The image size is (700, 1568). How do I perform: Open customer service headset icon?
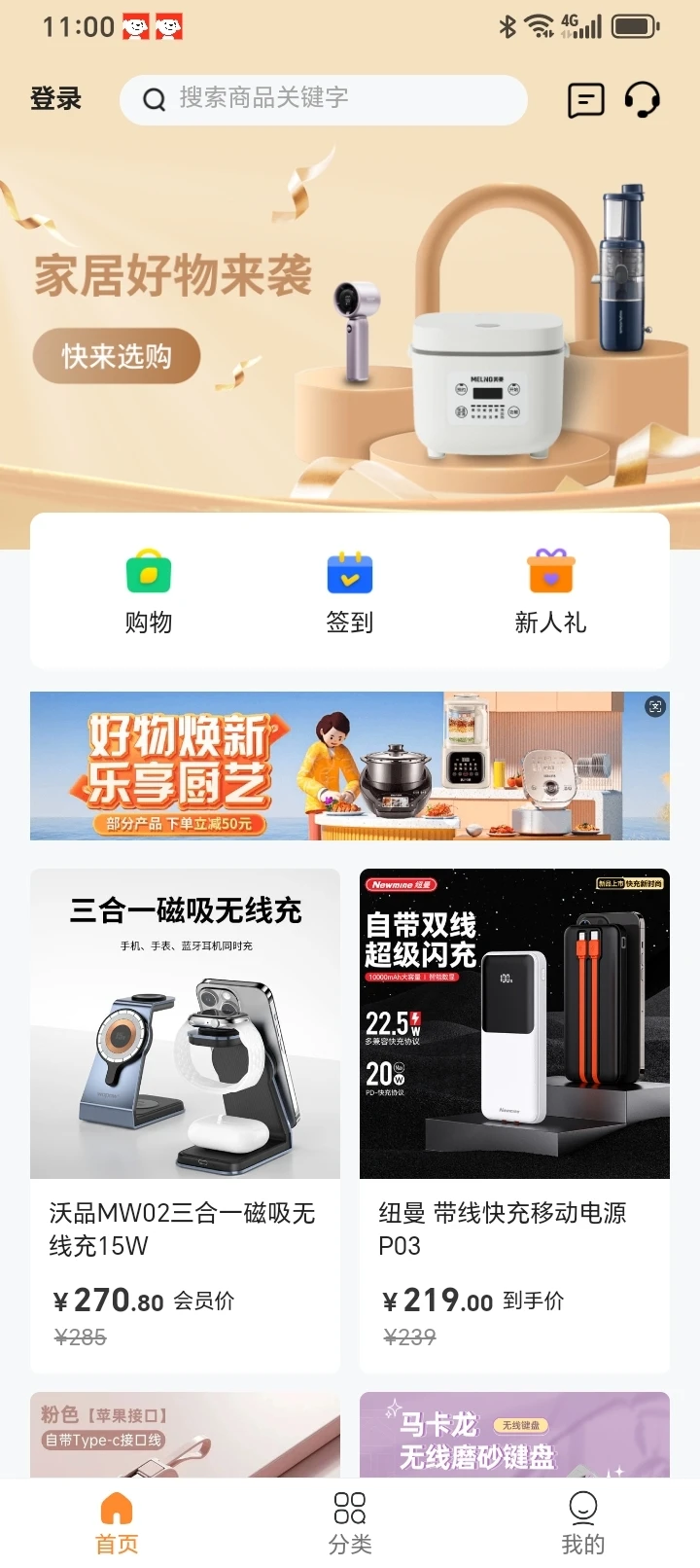tap(642, 99)
